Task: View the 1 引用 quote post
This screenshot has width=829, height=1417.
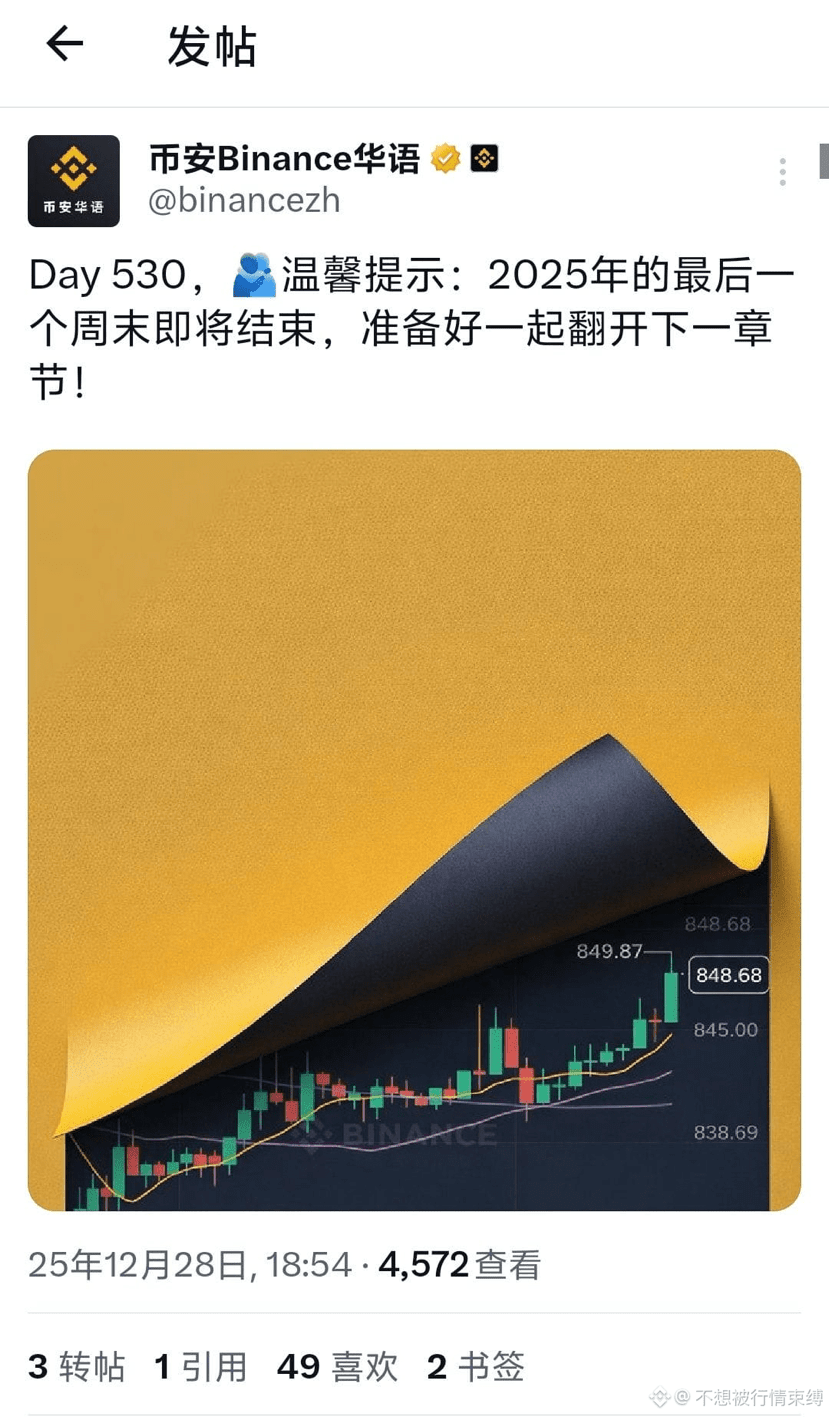Action: pos(200,1367)
